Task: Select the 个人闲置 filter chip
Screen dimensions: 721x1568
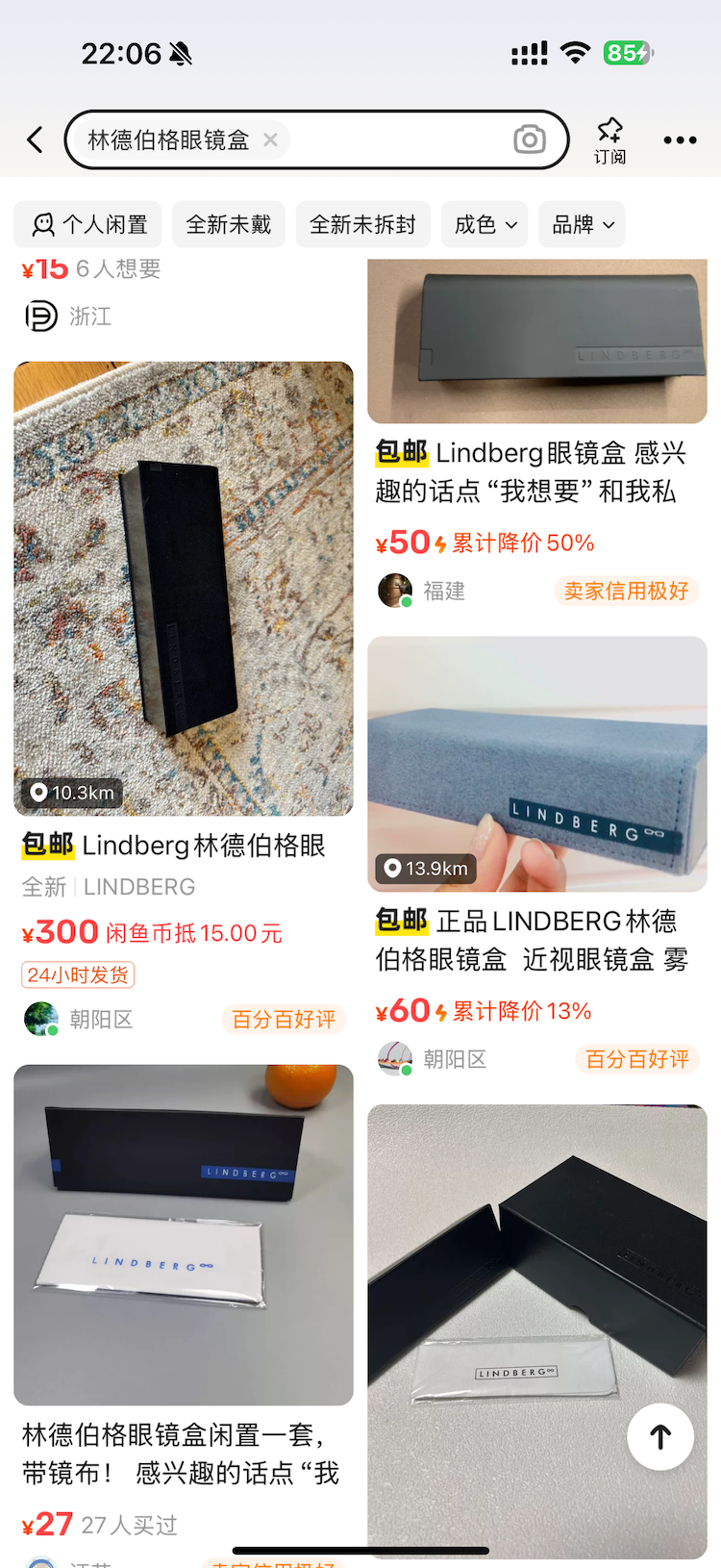Action: [87, 225]
